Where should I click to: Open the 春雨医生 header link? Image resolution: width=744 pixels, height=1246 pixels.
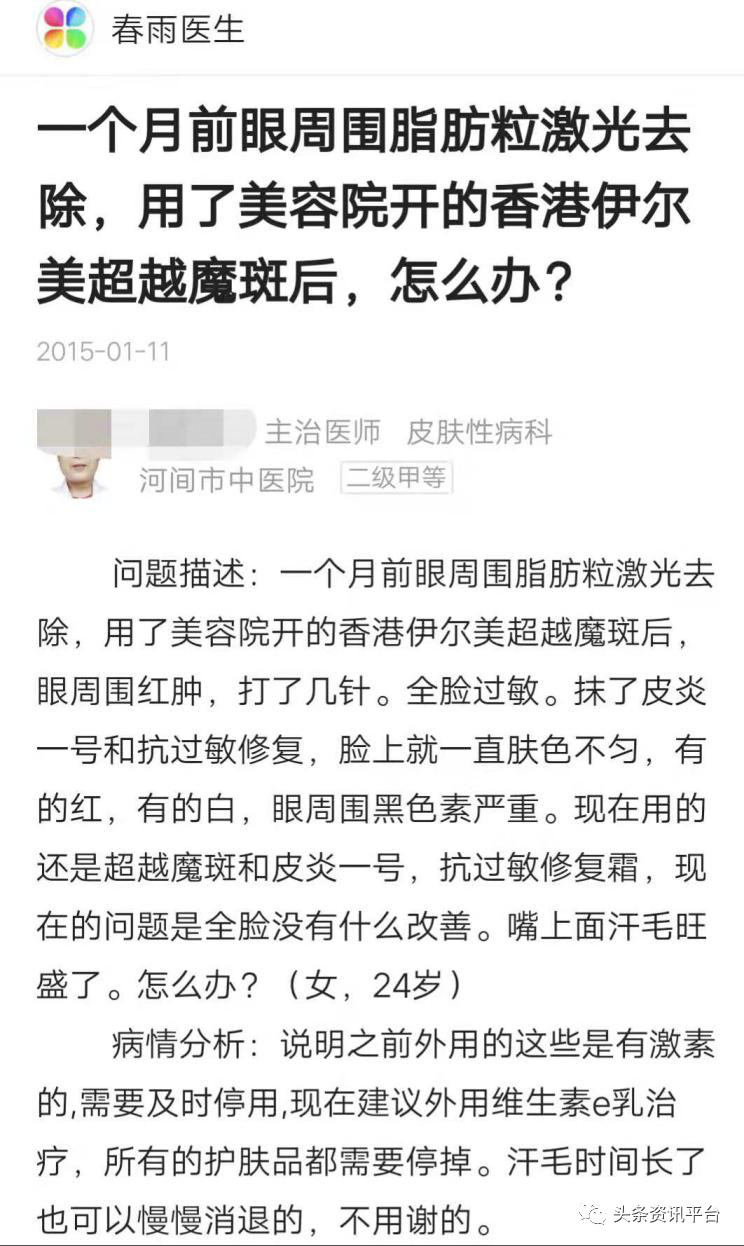pyautogui.click(x=176, y=29)
